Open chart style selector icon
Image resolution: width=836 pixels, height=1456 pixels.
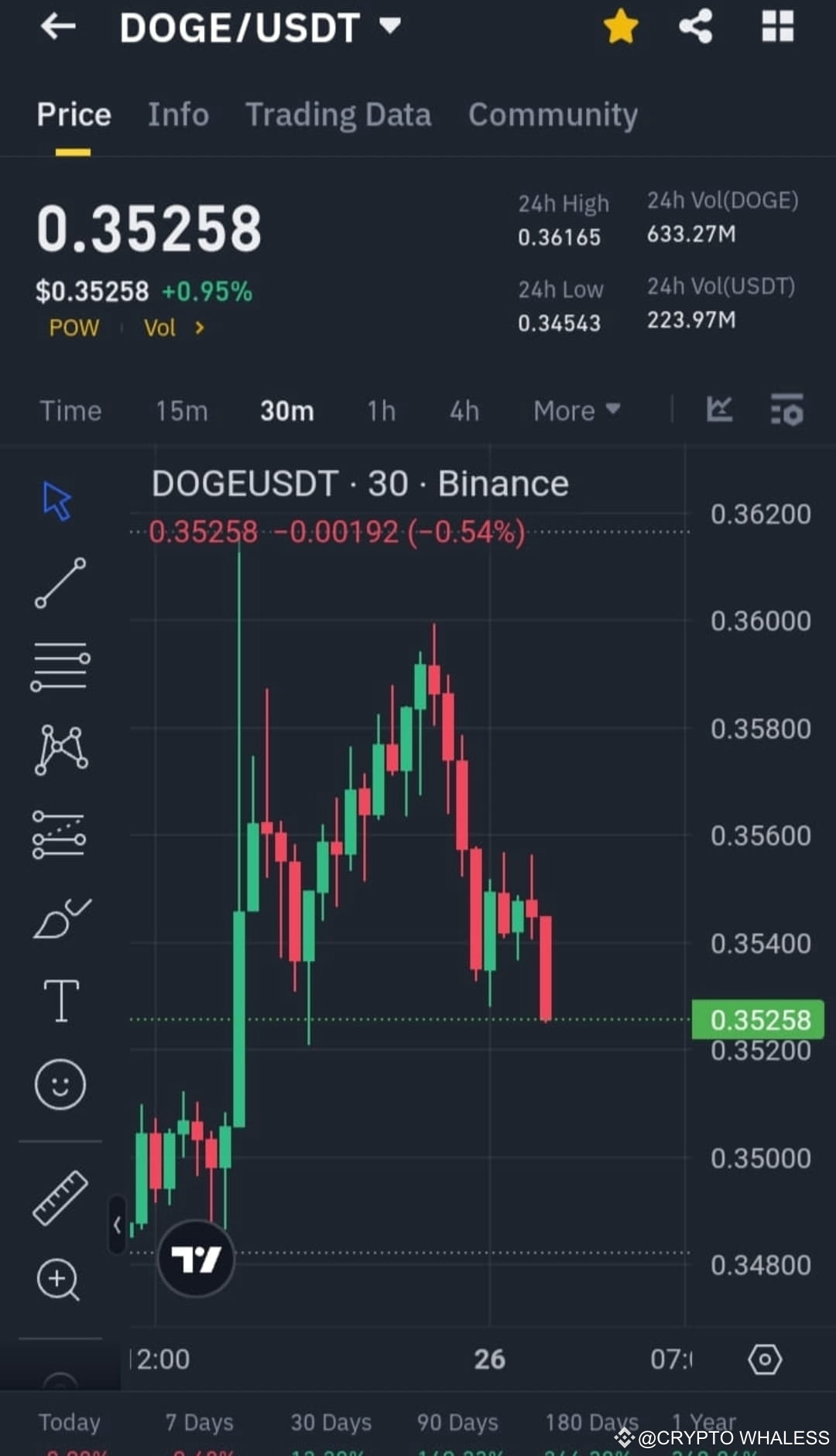click(x=720, y=411)
